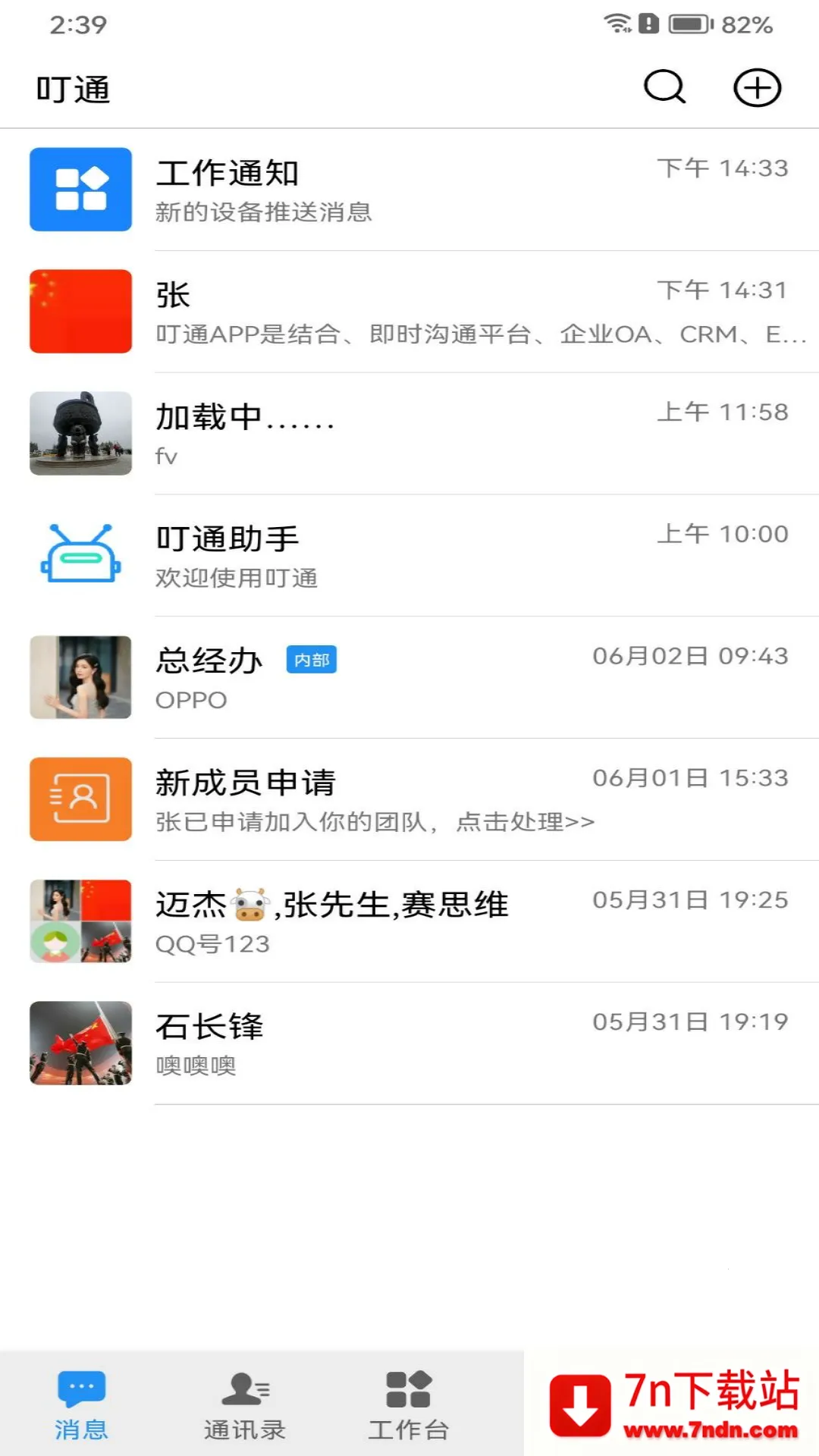Image resolution: width=819 pixels, height=1456 pixels.
Task: Open the 叮通助手 assistant chat
Action: tap(409, 555)
